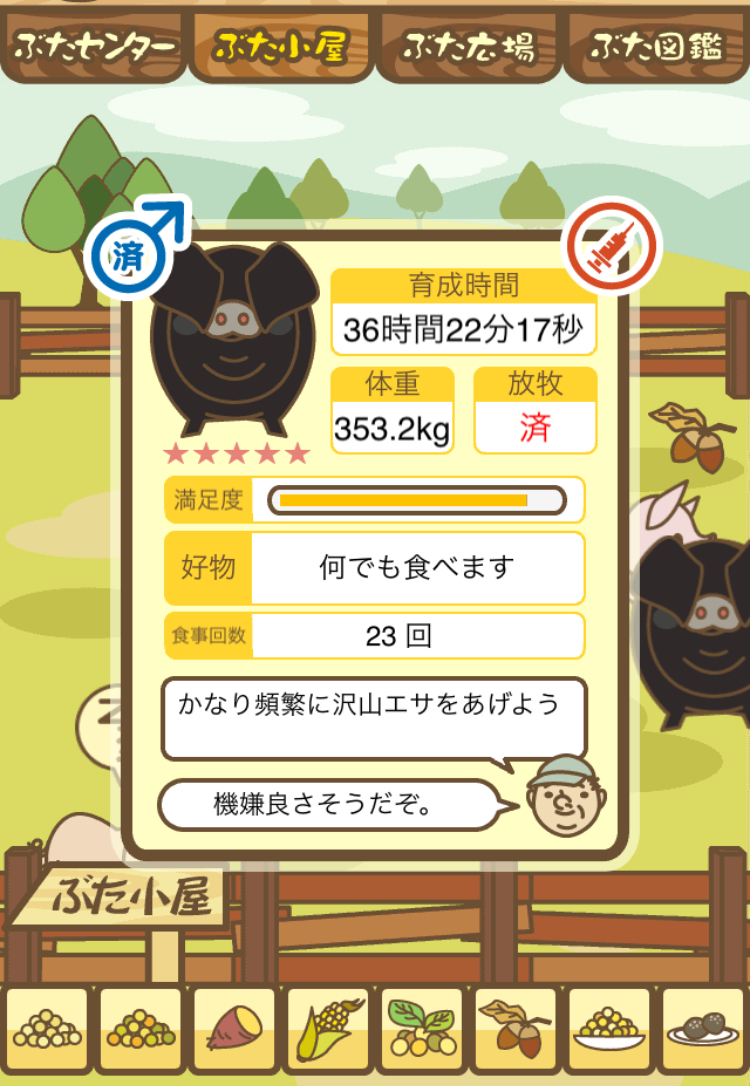Give the sweet potato feed
Screen dimensions: 750x1086
click(x=234, y=1030)
